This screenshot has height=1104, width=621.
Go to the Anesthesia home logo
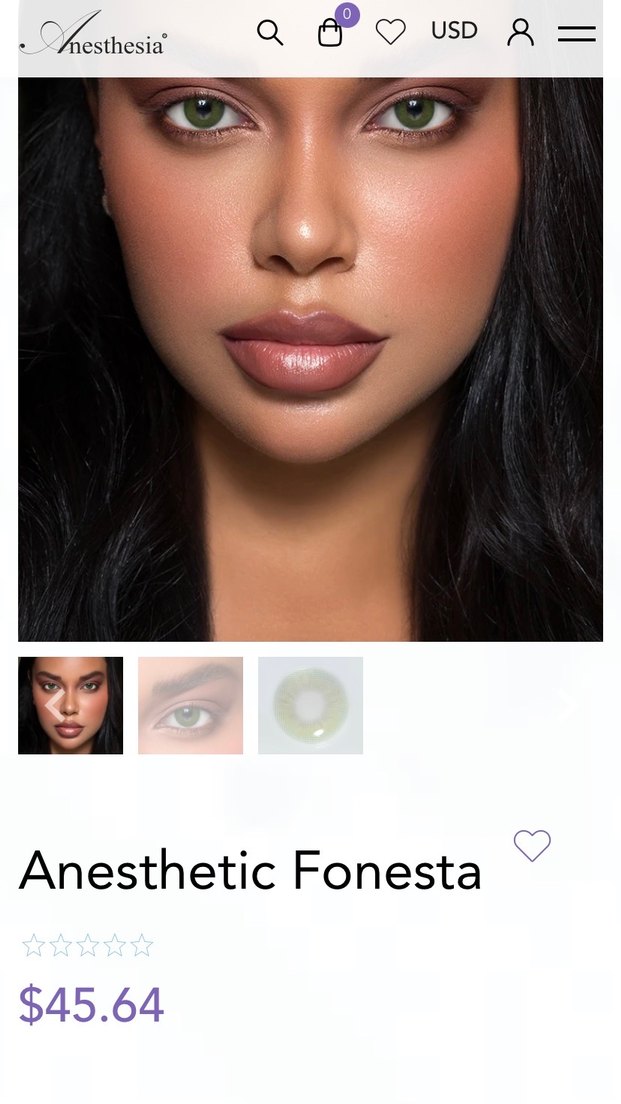click(94, 37)
